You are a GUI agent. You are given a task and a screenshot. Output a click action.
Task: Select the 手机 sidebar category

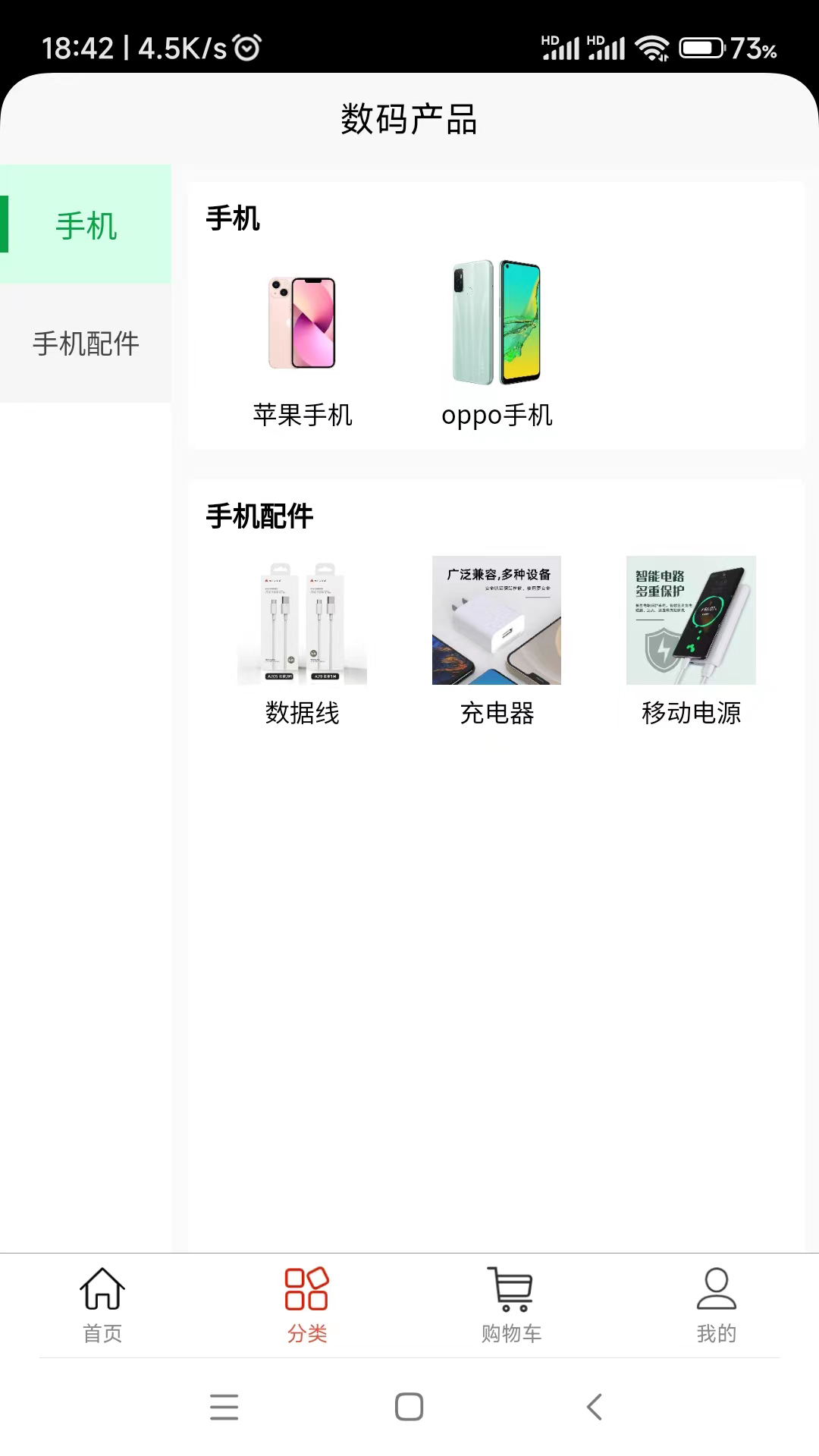(x=85, y=224)
